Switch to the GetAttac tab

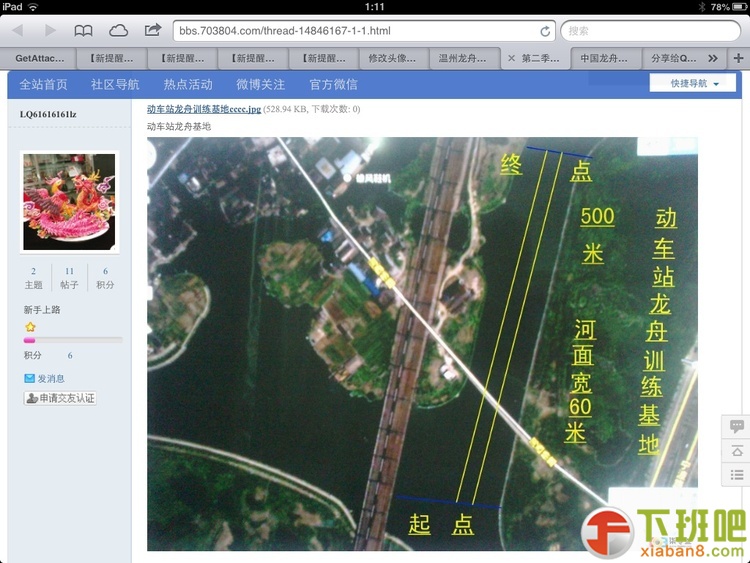pyautogui.click(x=37, y=58)
